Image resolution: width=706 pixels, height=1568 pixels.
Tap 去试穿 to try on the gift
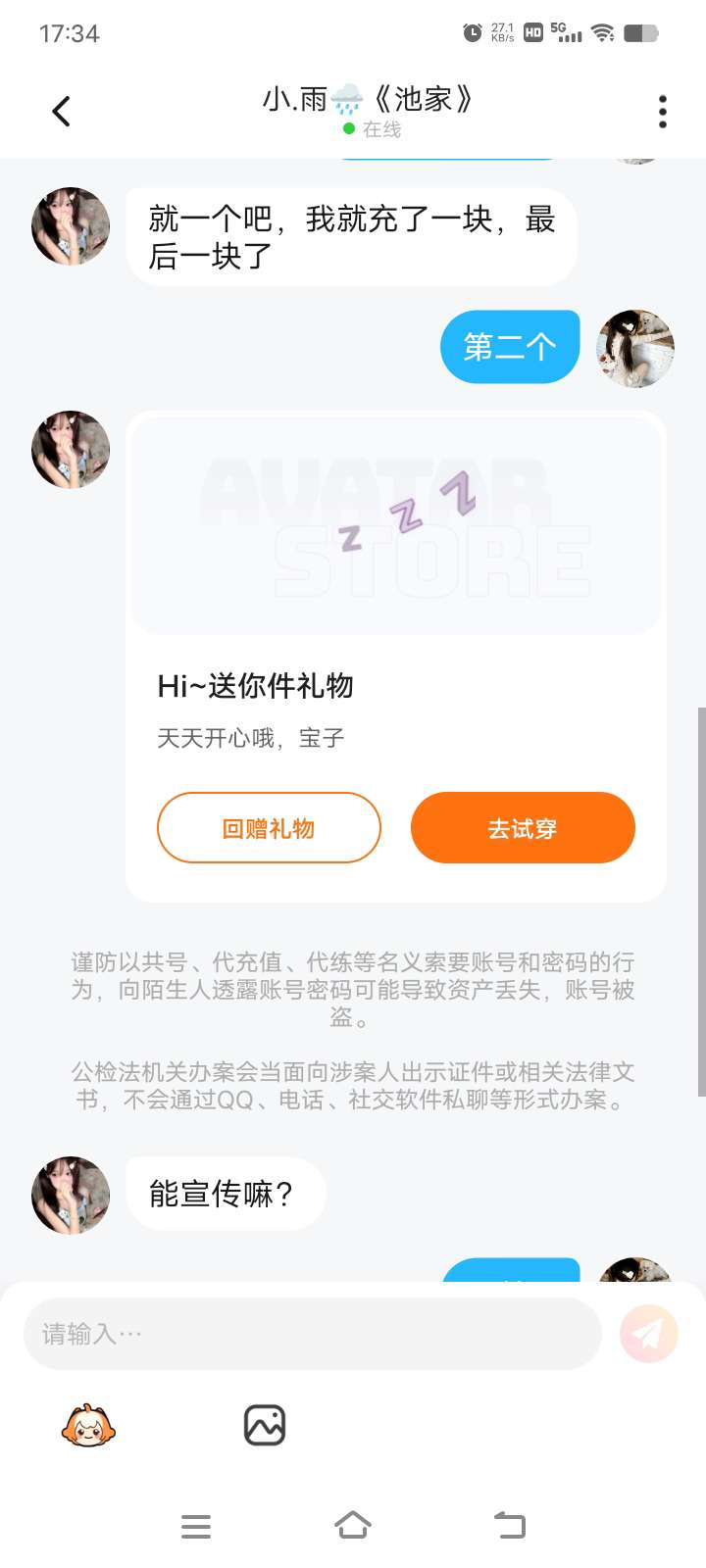coord(523,828)
